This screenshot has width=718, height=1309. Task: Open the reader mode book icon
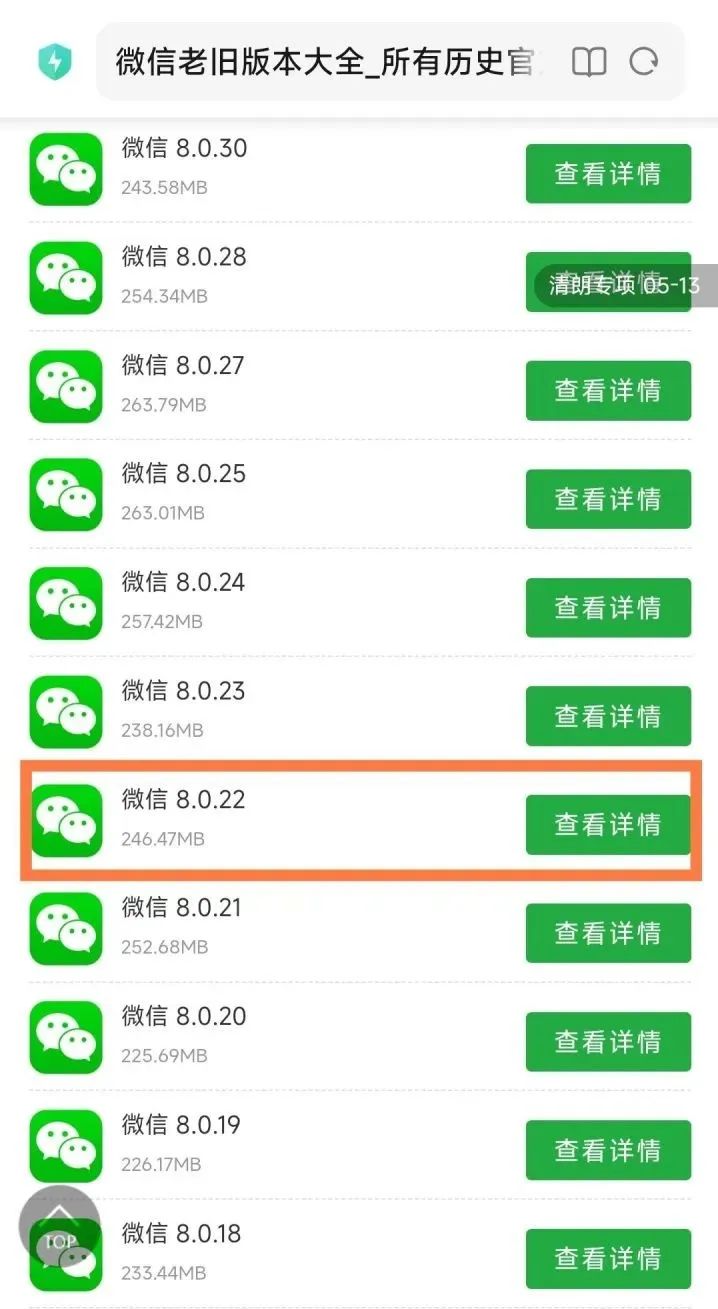pos(589,62)
